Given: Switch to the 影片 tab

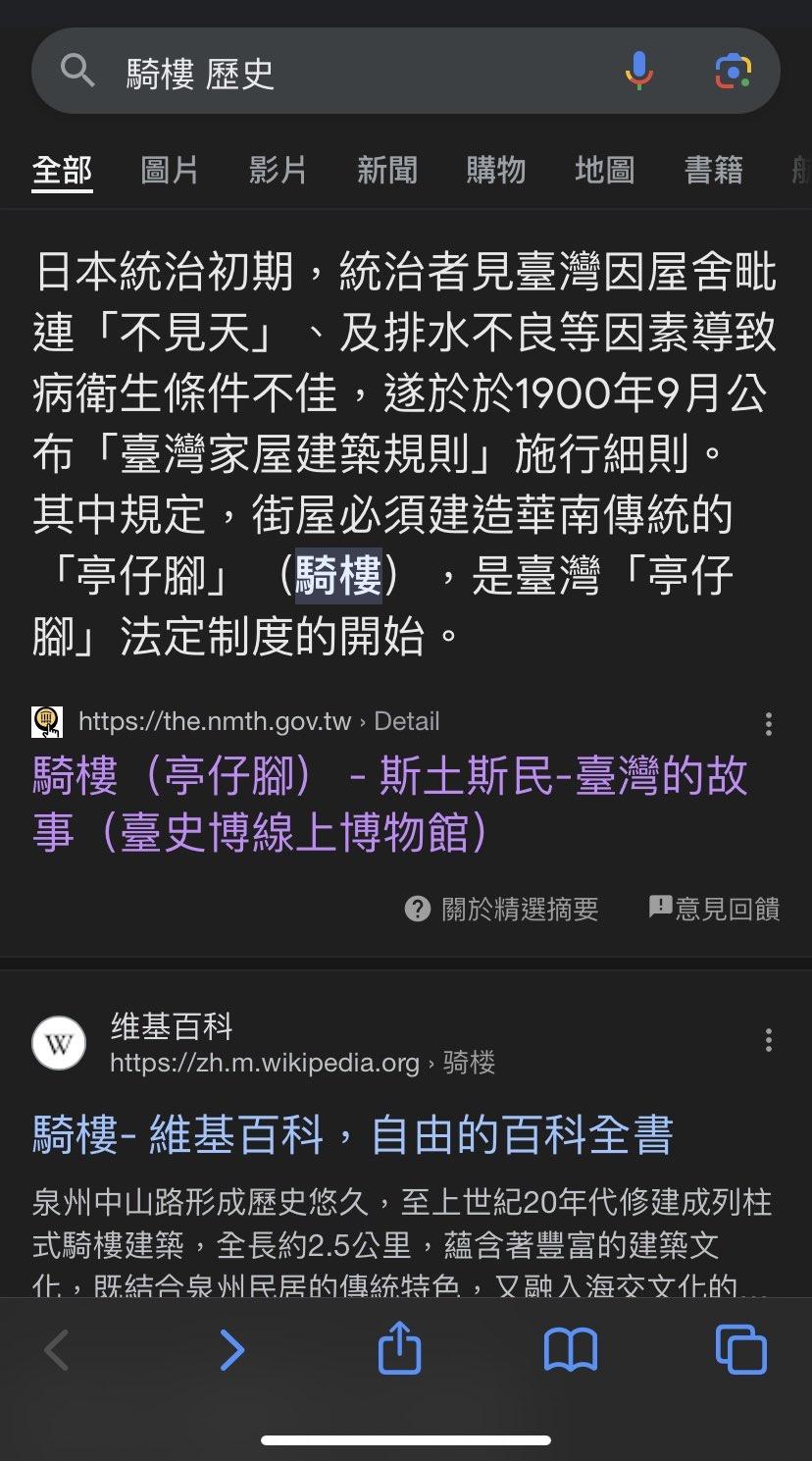Looking at the screenshot, I should tap(278, 170).
